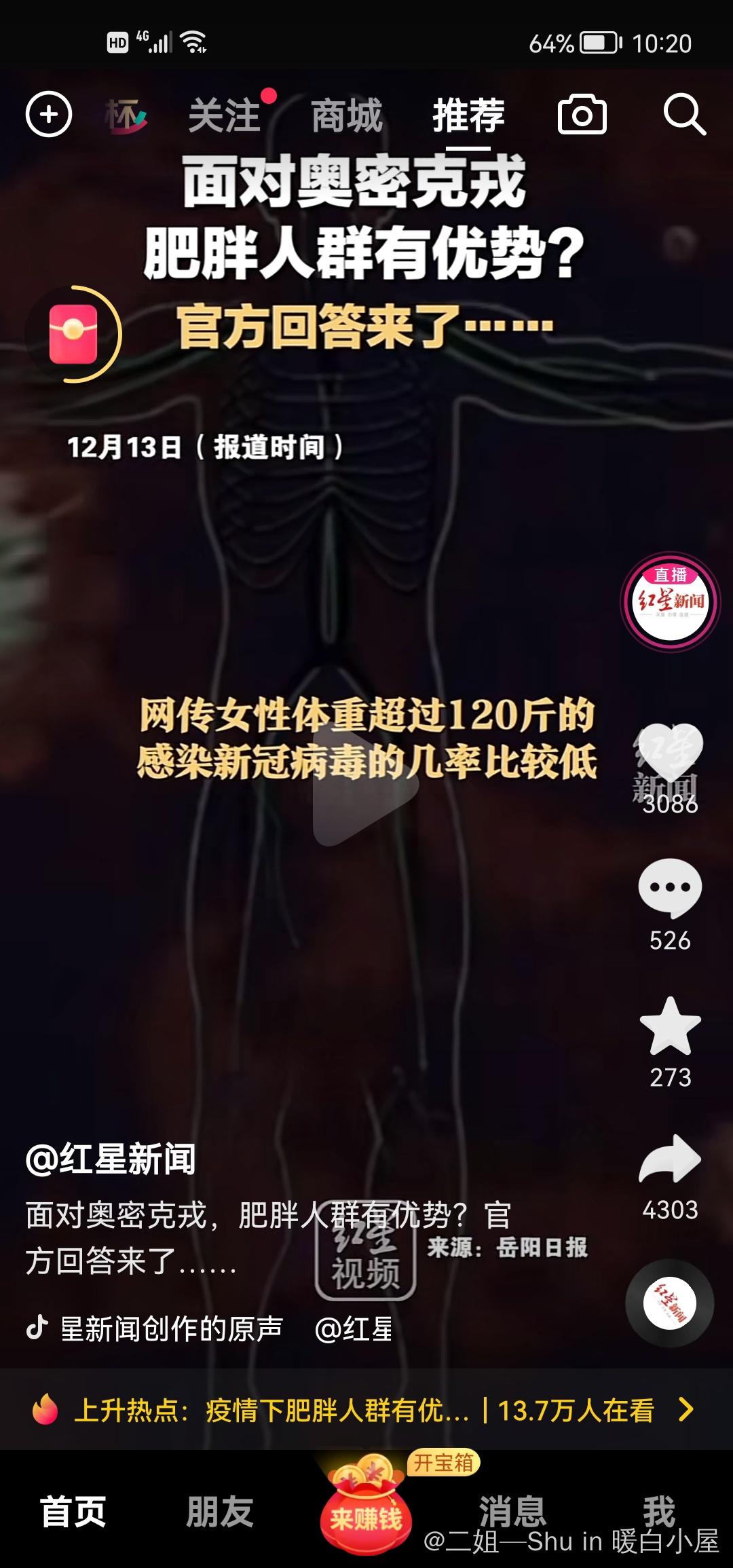Share this video via the arrow

pos(670,1159)
